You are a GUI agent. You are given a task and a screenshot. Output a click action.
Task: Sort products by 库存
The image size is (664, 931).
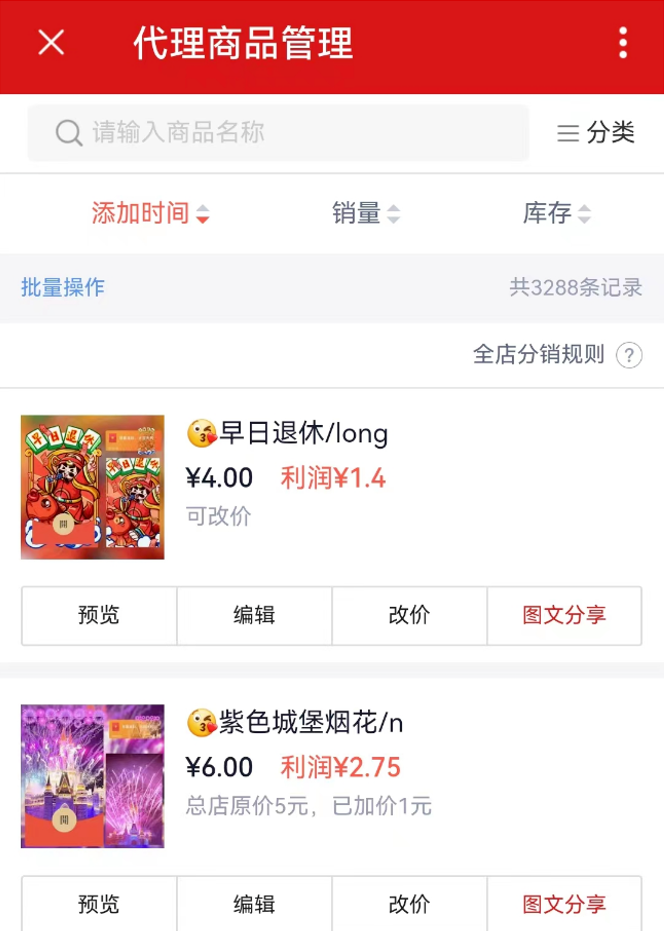click(x=556, y=213)
